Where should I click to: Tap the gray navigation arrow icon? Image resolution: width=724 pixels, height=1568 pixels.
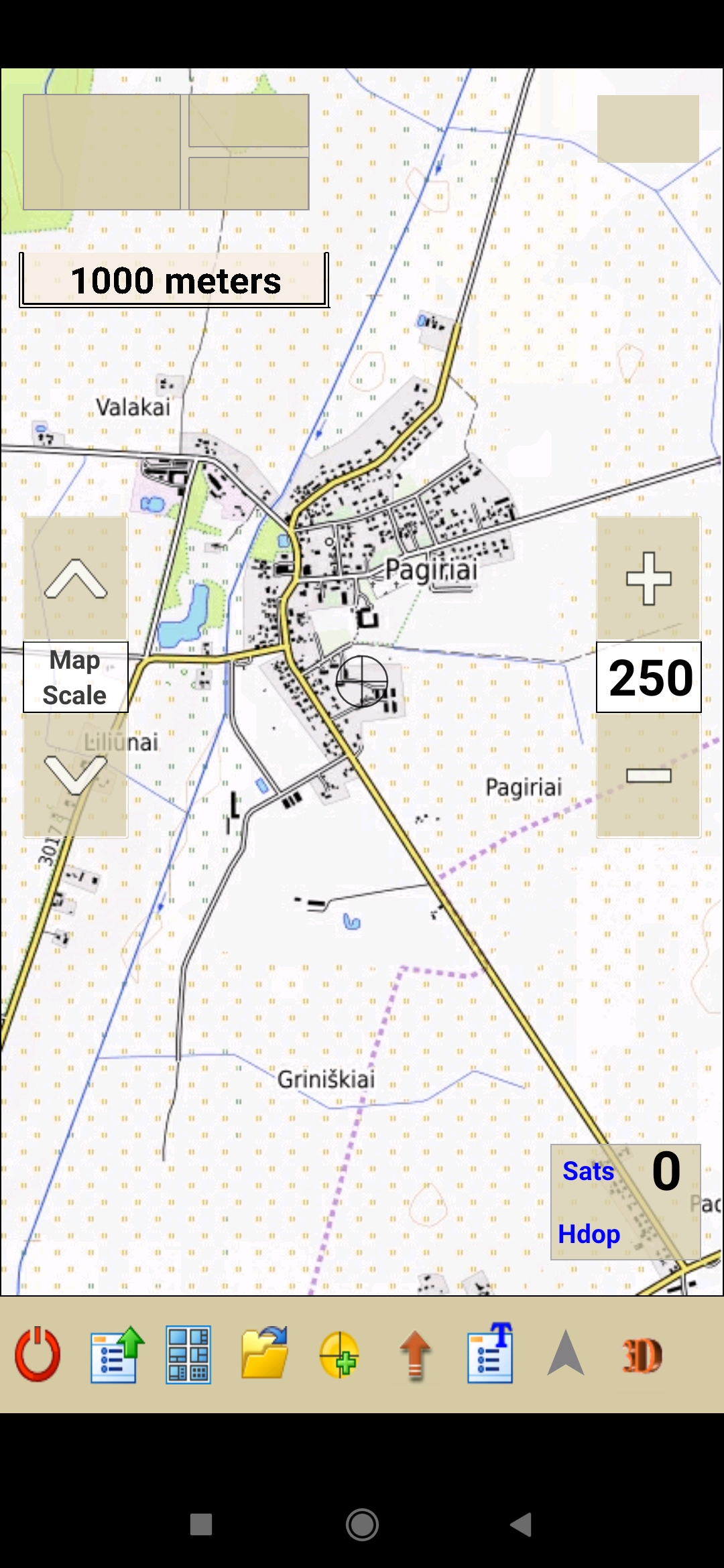click(x=566, y=1353)
